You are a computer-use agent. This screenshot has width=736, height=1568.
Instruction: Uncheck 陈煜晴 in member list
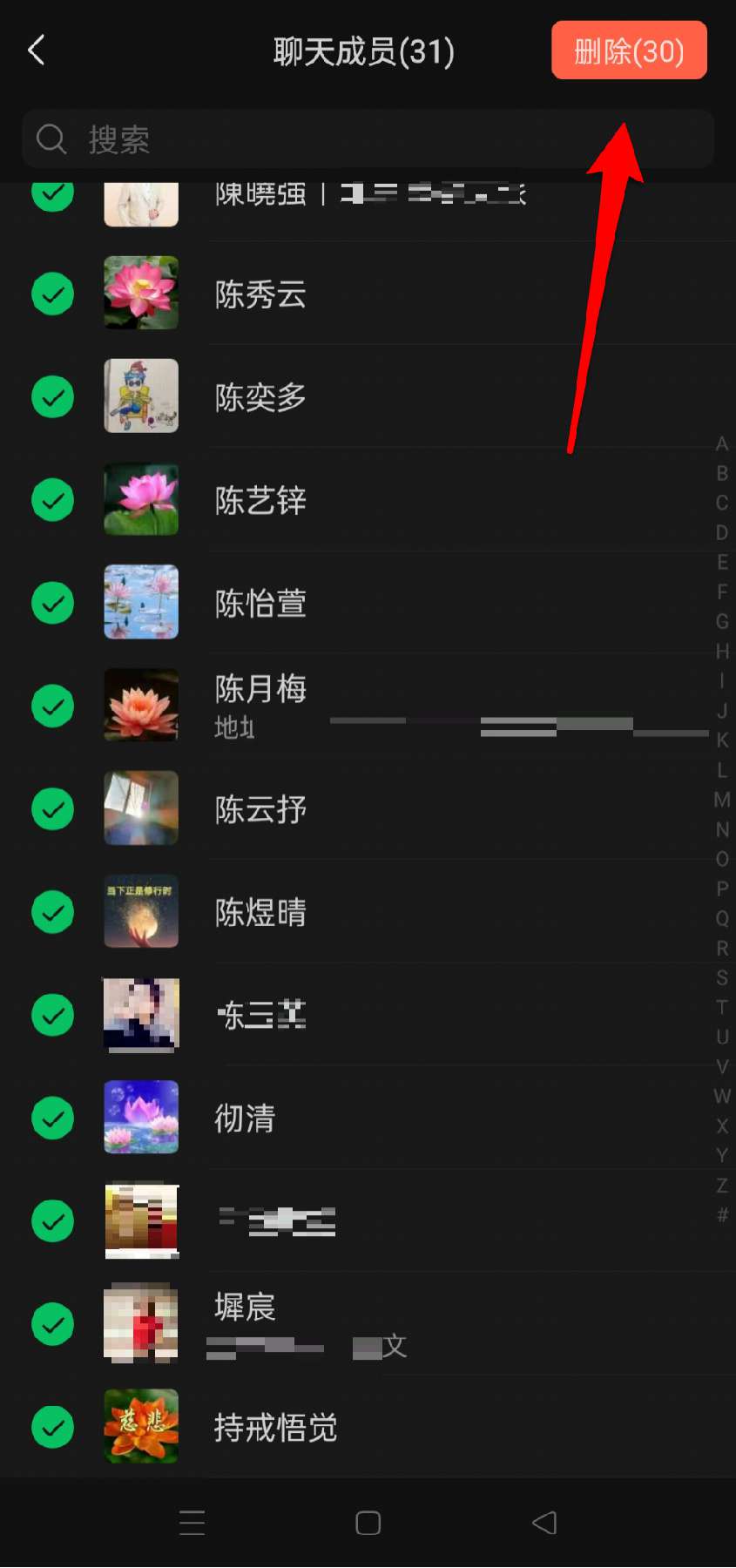[52, 912]
